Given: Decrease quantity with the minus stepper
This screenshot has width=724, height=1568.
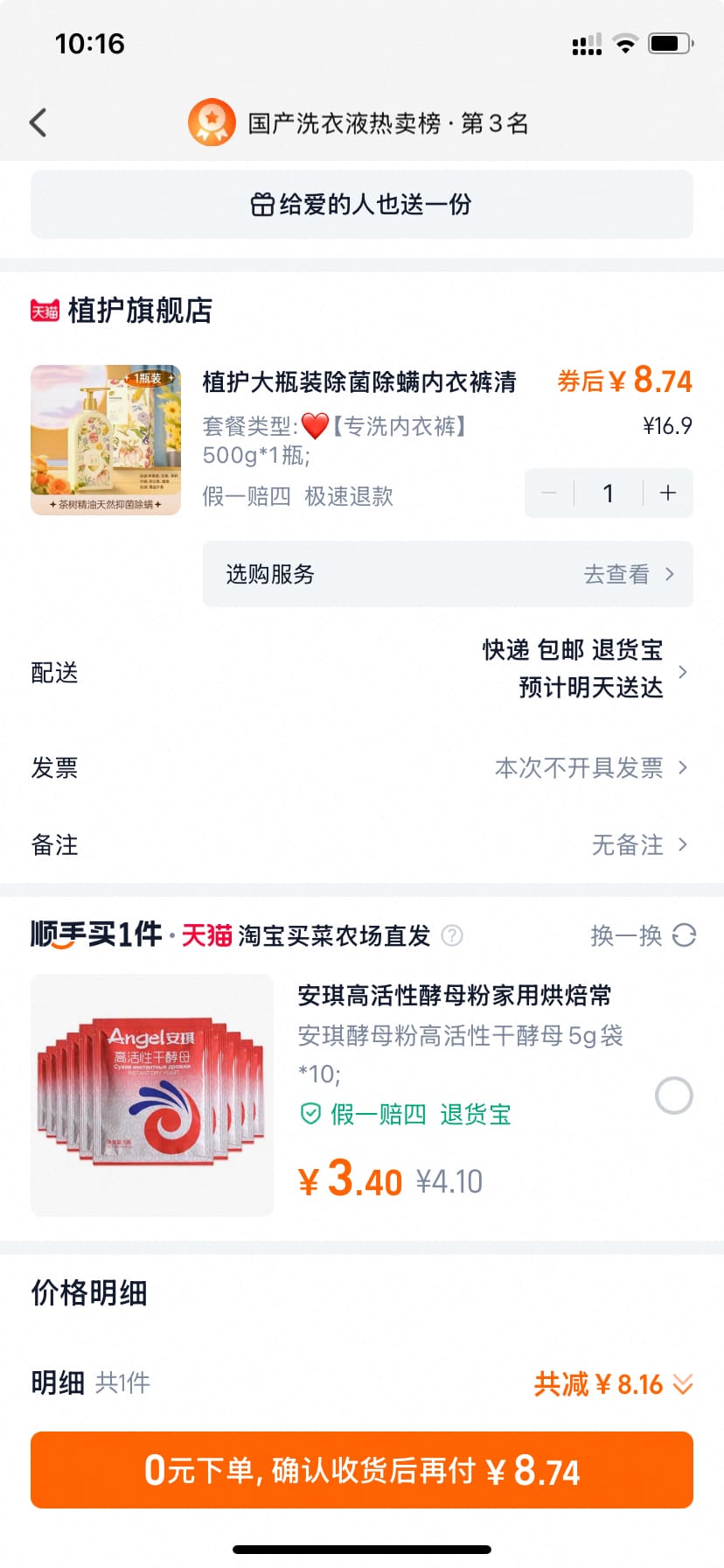Looking at the screenshot, I should (549, 493).
